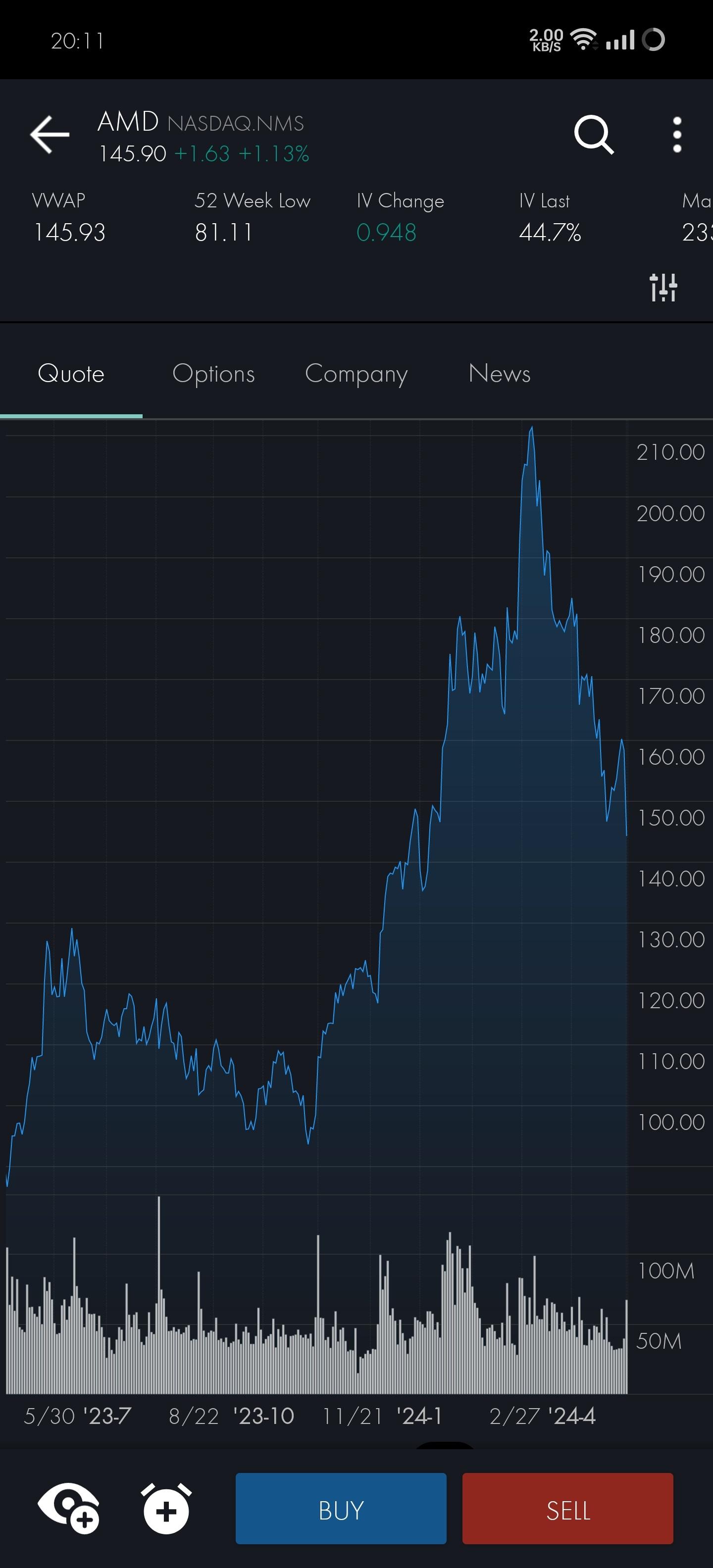Switch to the Company tab
Image resolution: width=713 pixels, height=1568 pixels.
coord(356,374)
